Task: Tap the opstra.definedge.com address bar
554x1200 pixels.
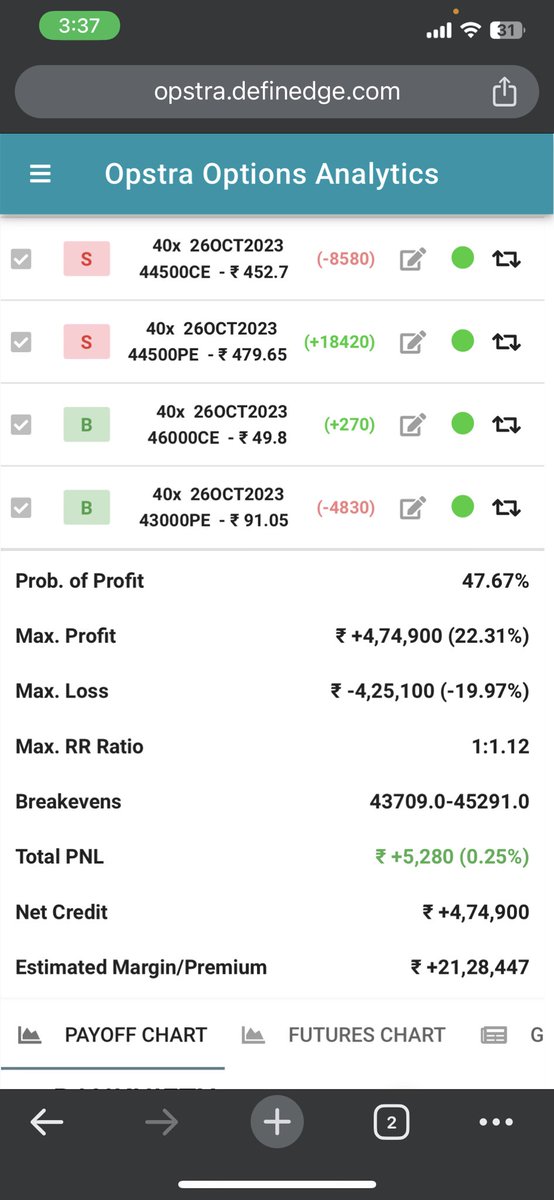Action: (277, 92)
